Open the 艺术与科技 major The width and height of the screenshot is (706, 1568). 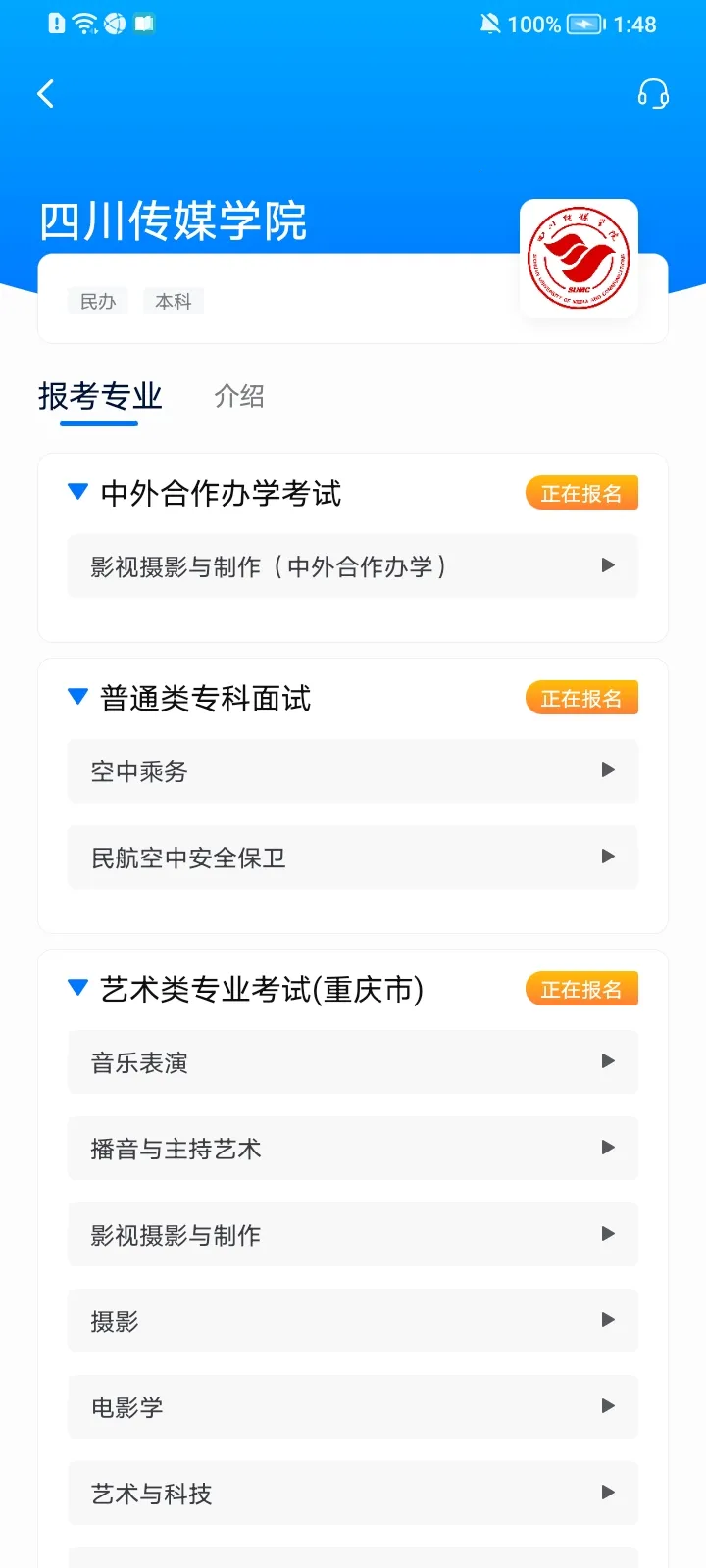coord(353,1494)
